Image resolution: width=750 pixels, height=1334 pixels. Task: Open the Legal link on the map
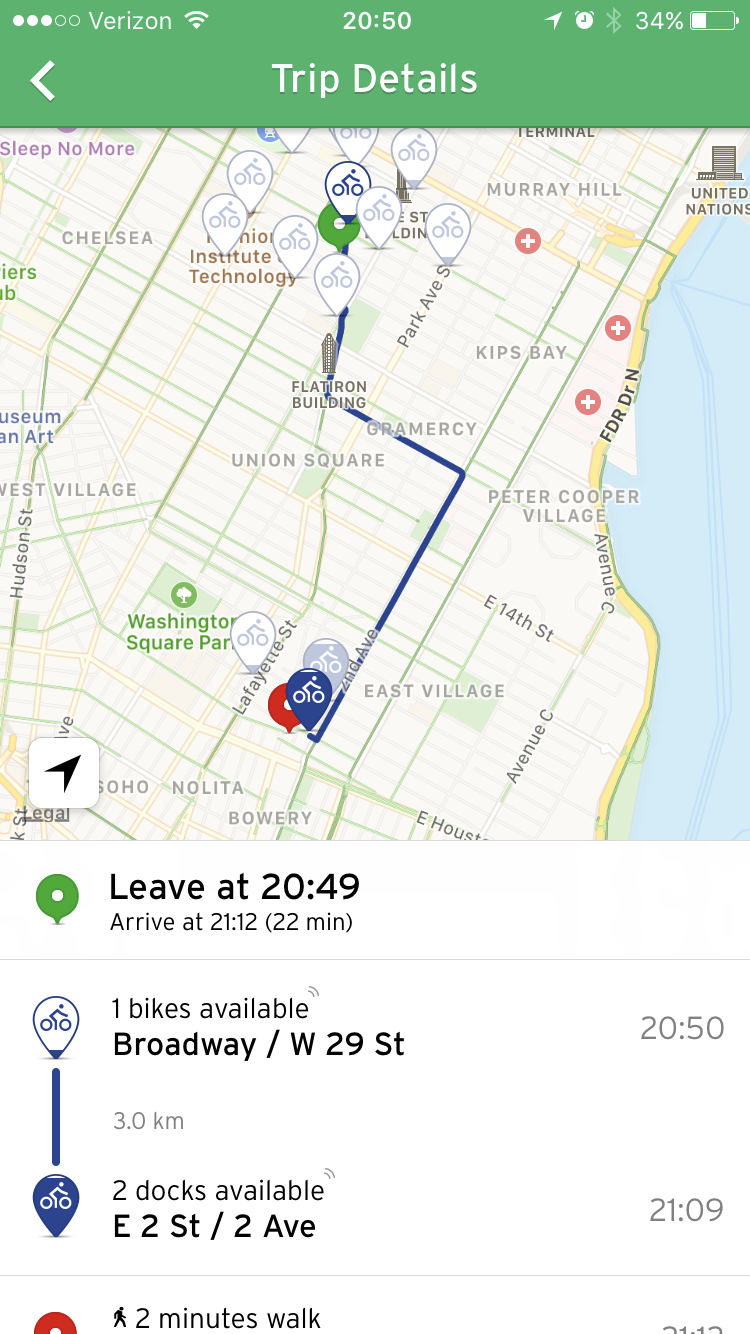coord(46,814)
